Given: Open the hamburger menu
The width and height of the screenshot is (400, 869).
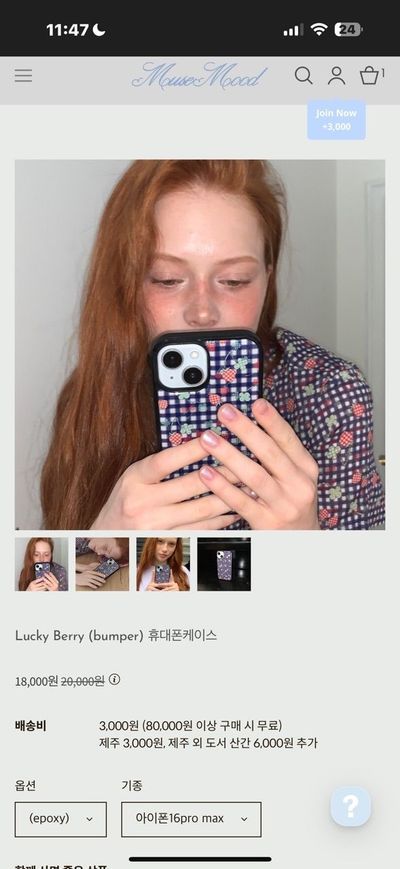Looking at the screenshot, I should click(23, 76).
